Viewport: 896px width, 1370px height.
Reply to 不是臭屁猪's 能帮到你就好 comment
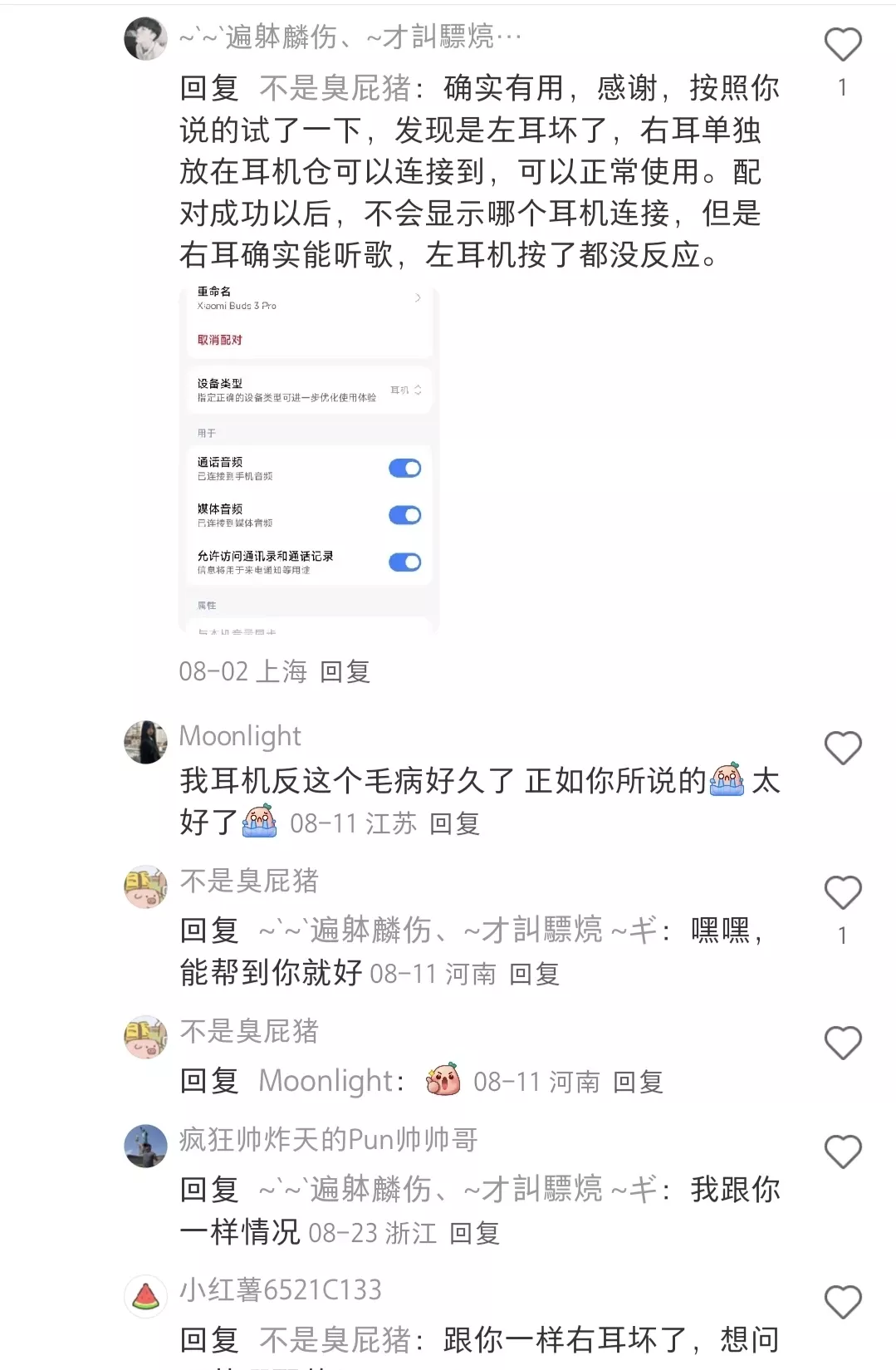click(534, 974)
